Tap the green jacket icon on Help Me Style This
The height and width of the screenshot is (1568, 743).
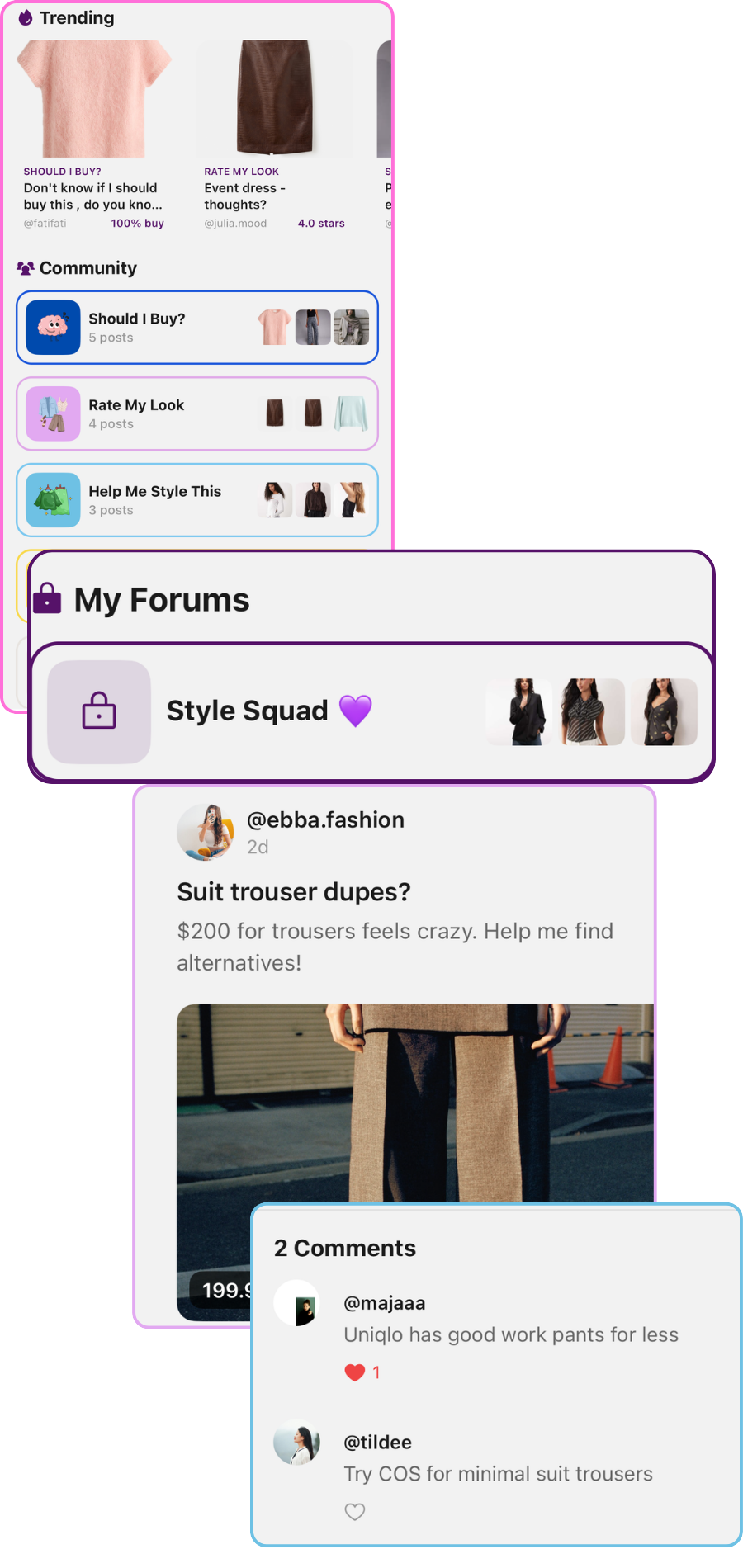(52, 500)
